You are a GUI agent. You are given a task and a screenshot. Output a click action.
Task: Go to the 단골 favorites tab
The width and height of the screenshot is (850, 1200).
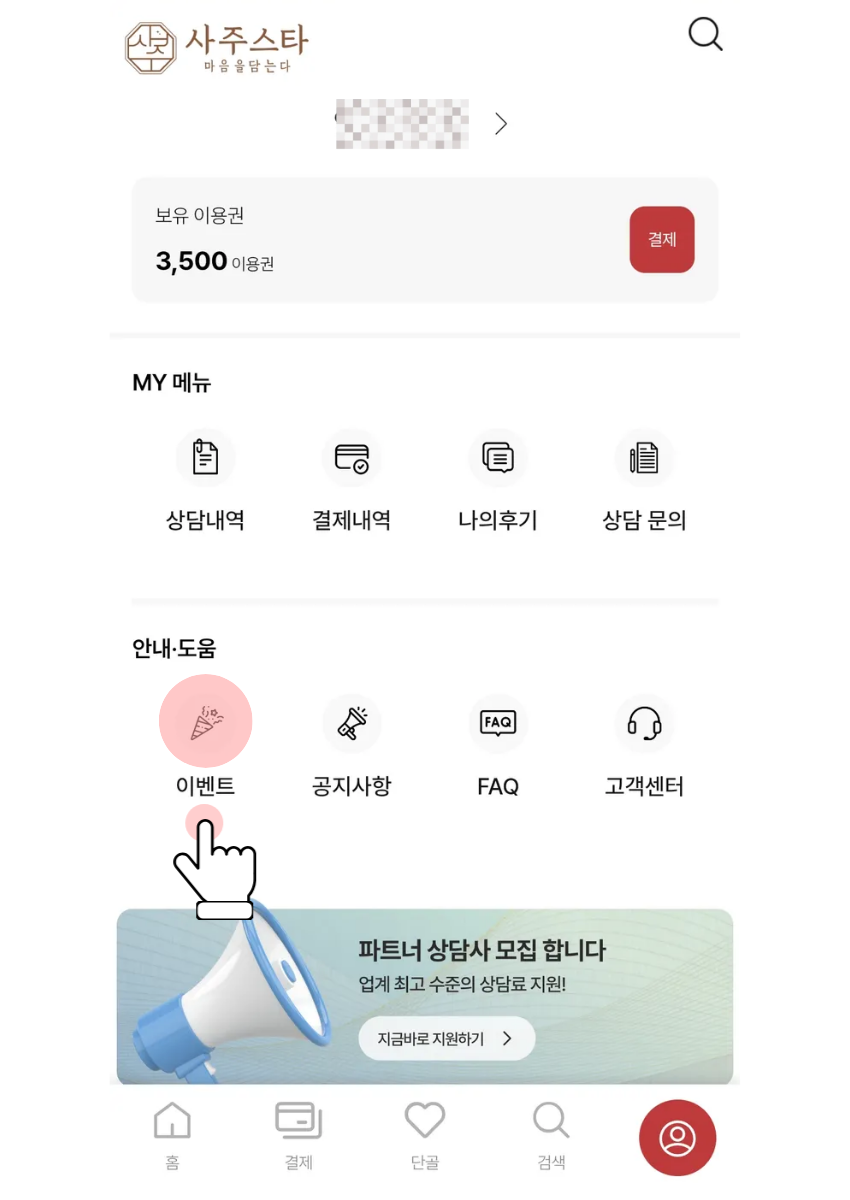click(x=424, y=1134)
